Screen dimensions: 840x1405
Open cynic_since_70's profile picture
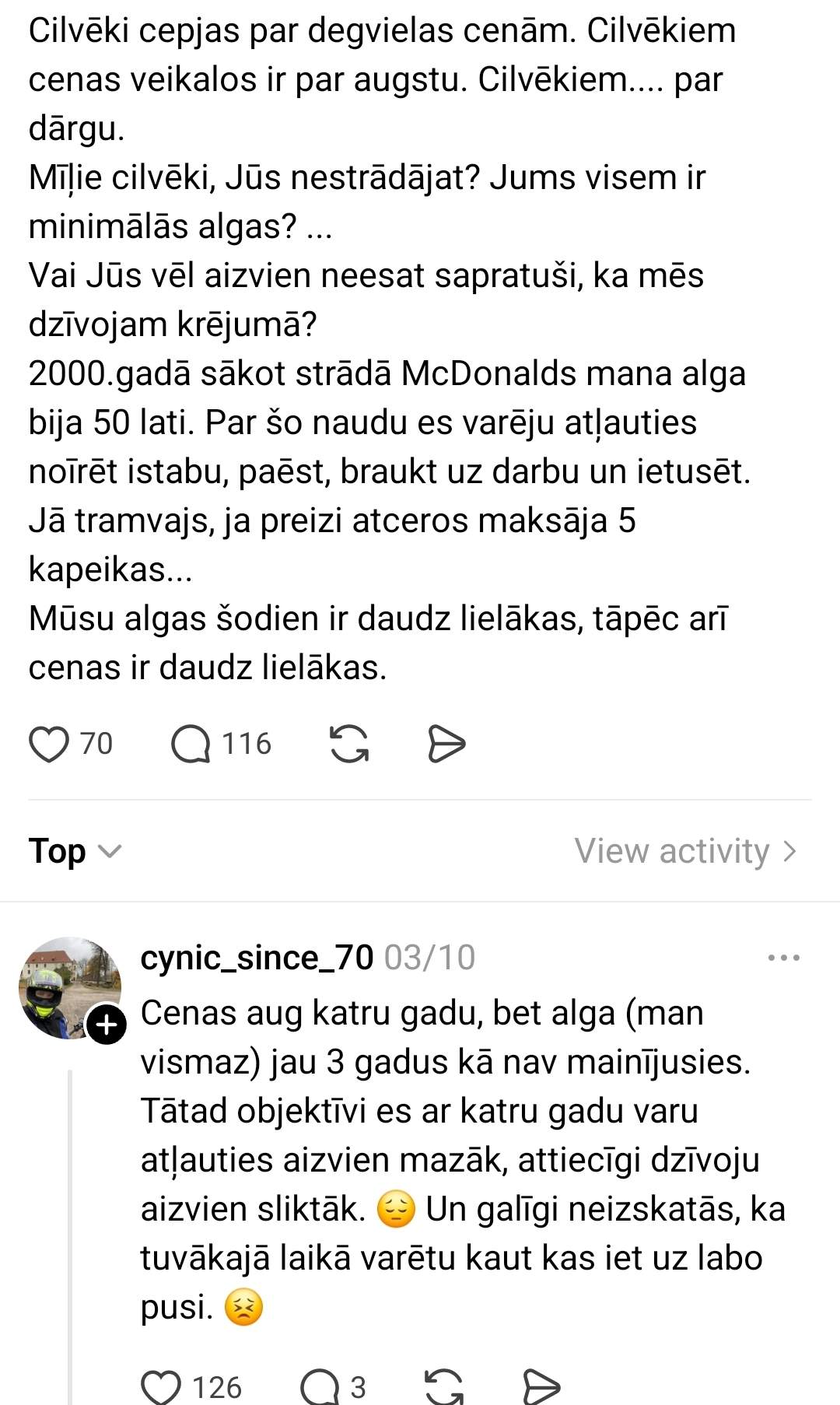[x=68, y=988]
